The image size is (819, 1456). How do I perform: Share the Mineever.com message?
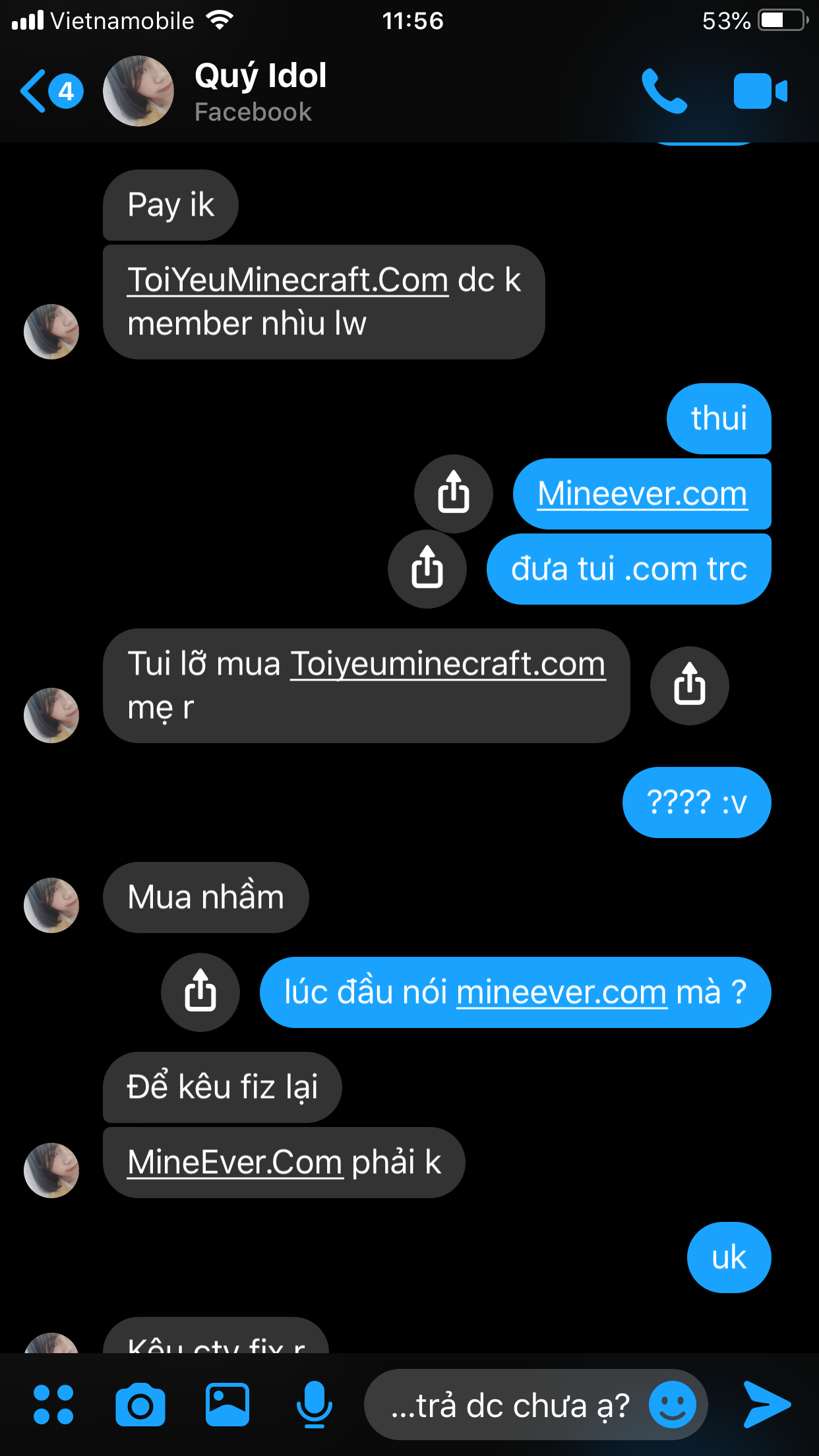[x=454, y=494]
